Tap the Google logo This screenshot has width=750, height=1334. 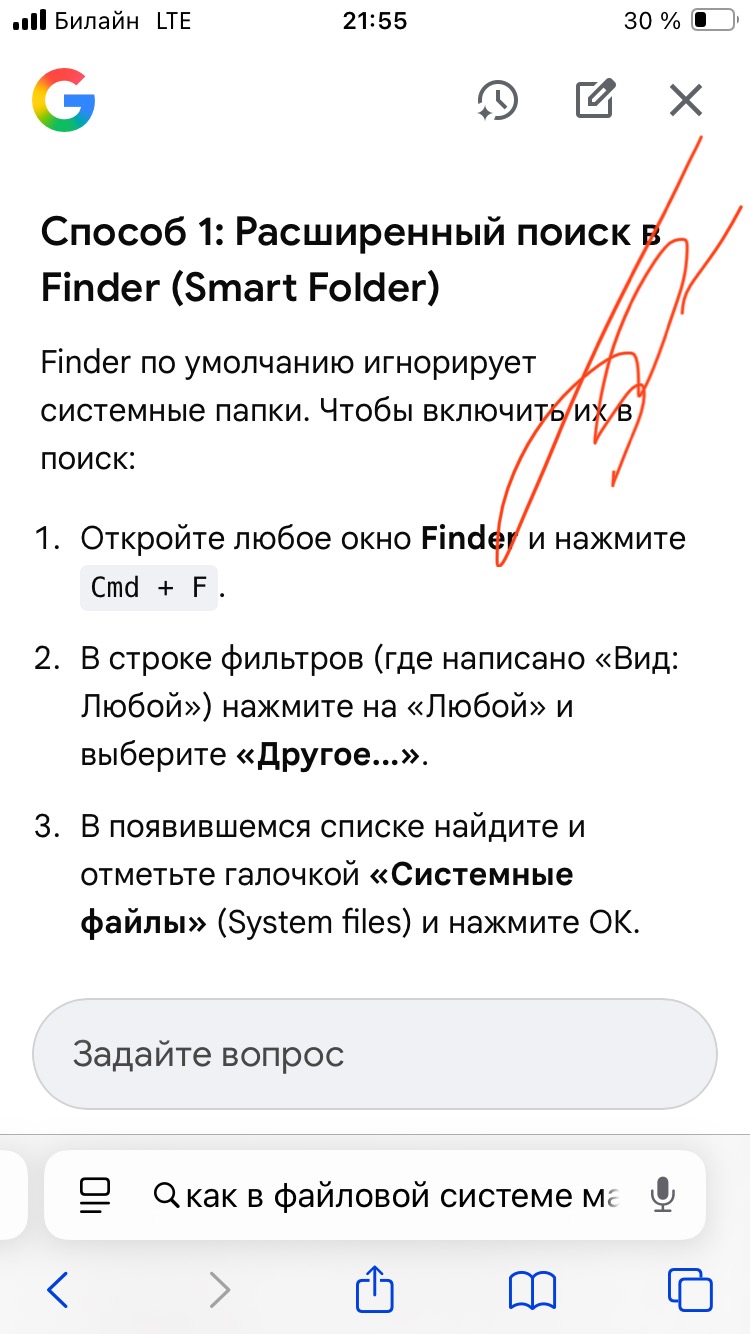pyautogui.click(x=63, y=100)
